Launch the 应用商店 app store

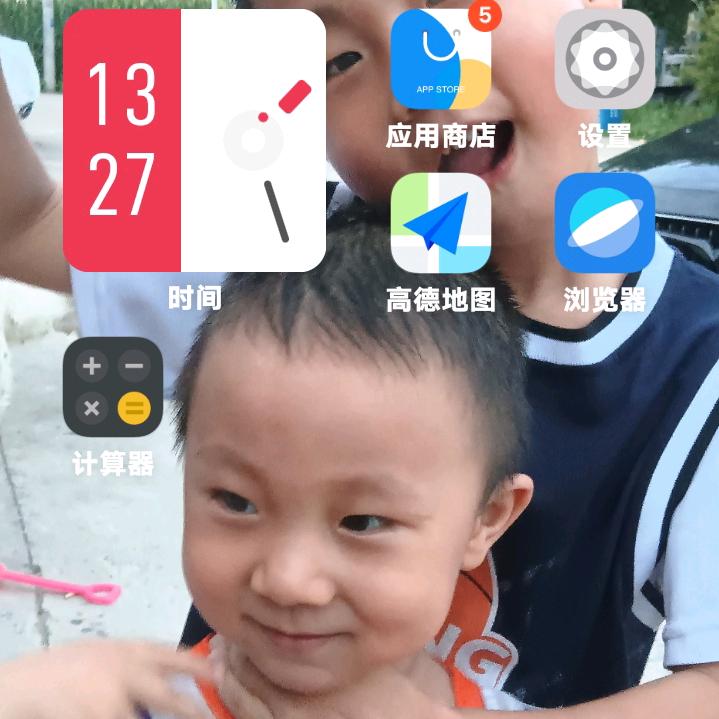point(441,59)
